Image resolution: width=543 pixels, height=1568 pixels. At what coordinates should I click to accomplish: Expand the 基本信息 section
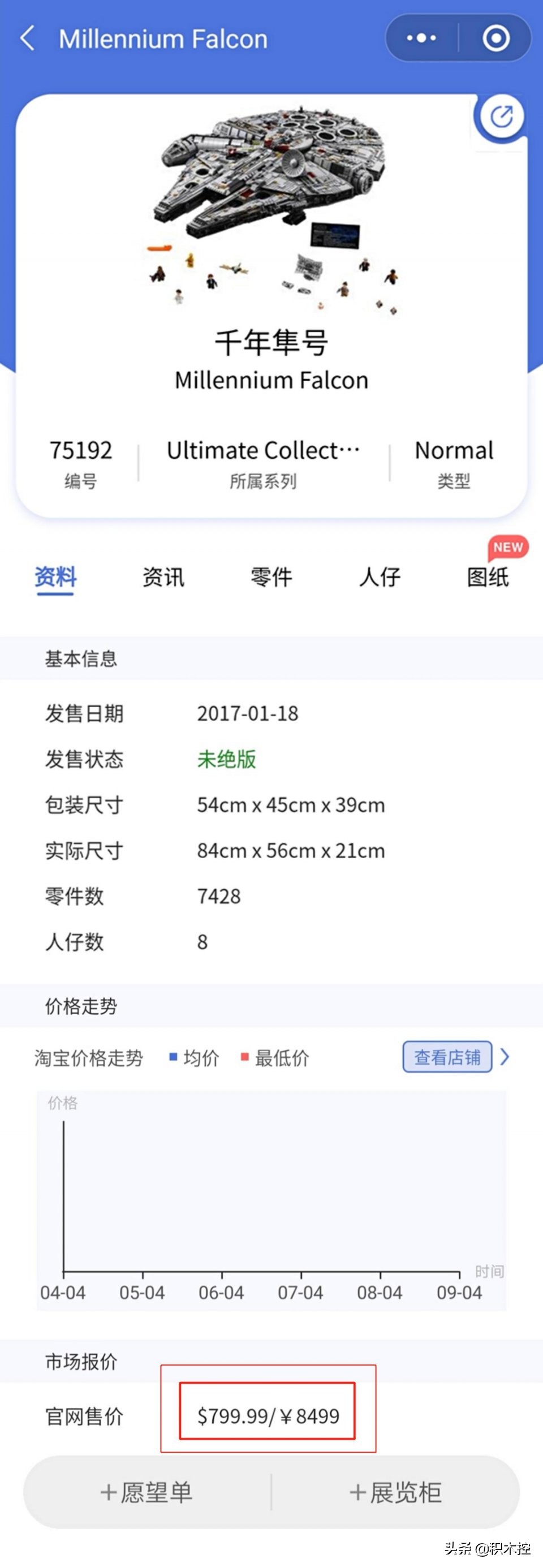[81, 658]
